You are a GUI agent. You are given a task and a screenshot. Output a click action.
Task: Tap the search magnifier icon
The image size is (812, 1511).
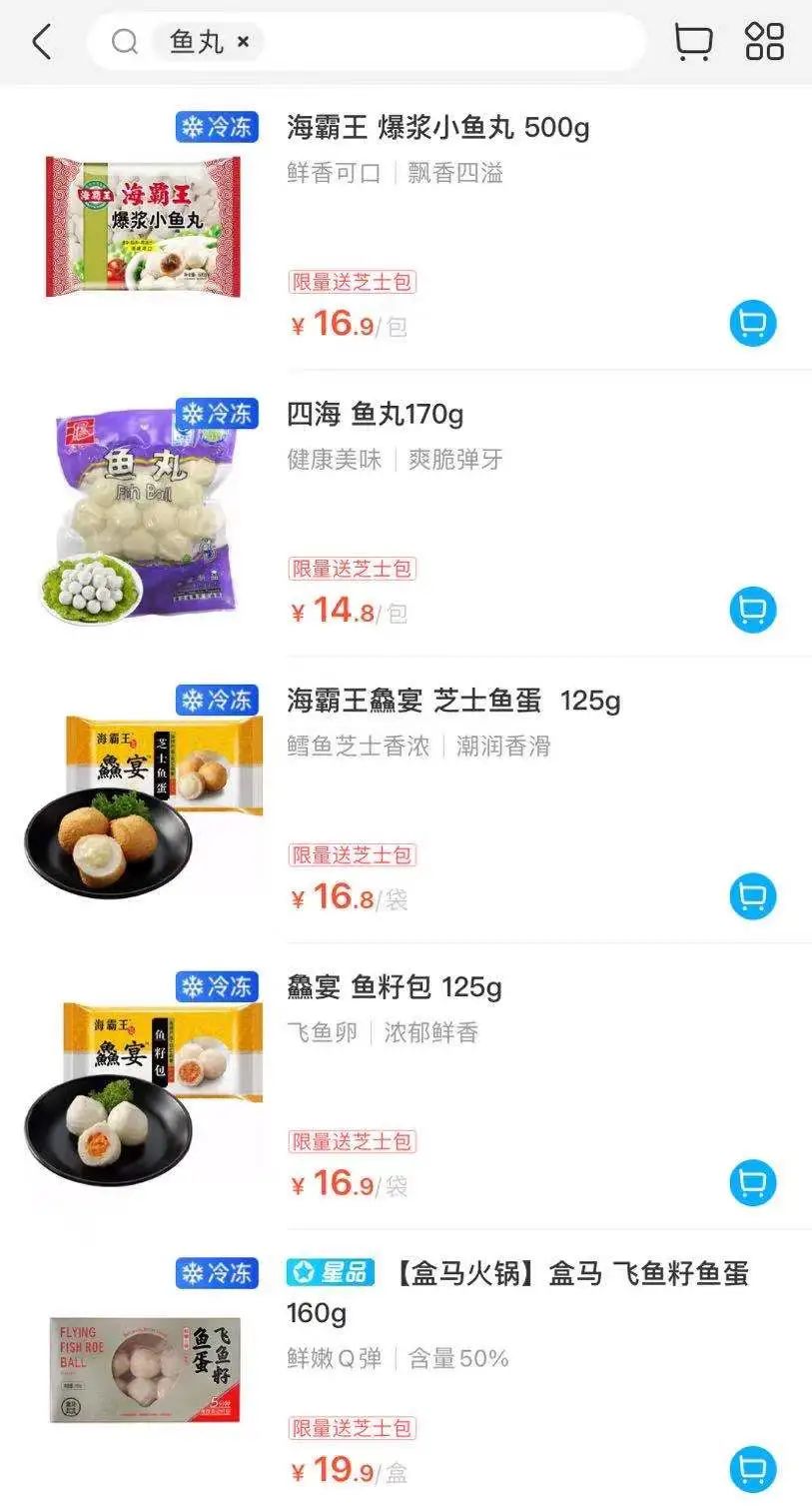[x=122, y=41]
